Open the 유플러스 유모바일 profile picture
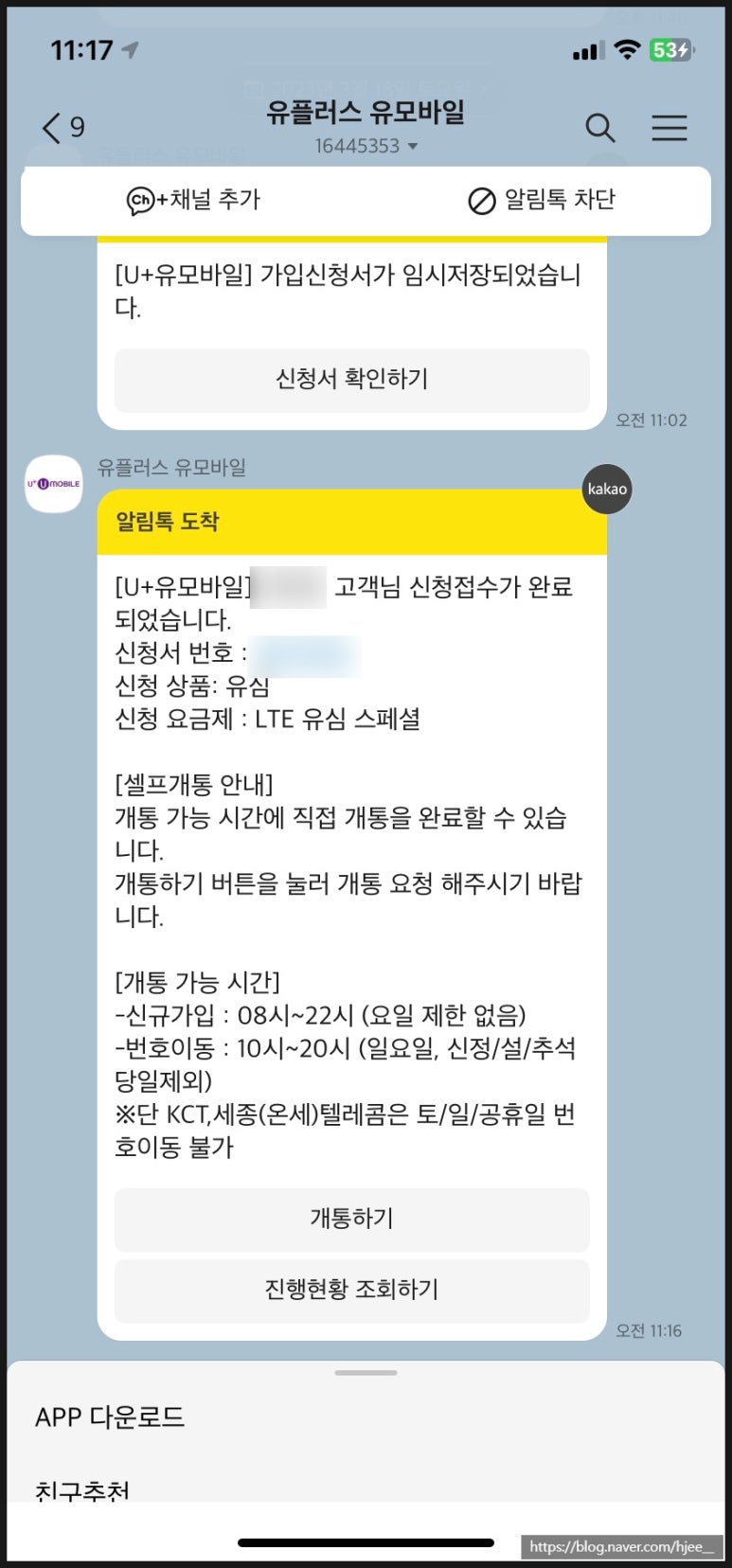 [x=53, y=484]
